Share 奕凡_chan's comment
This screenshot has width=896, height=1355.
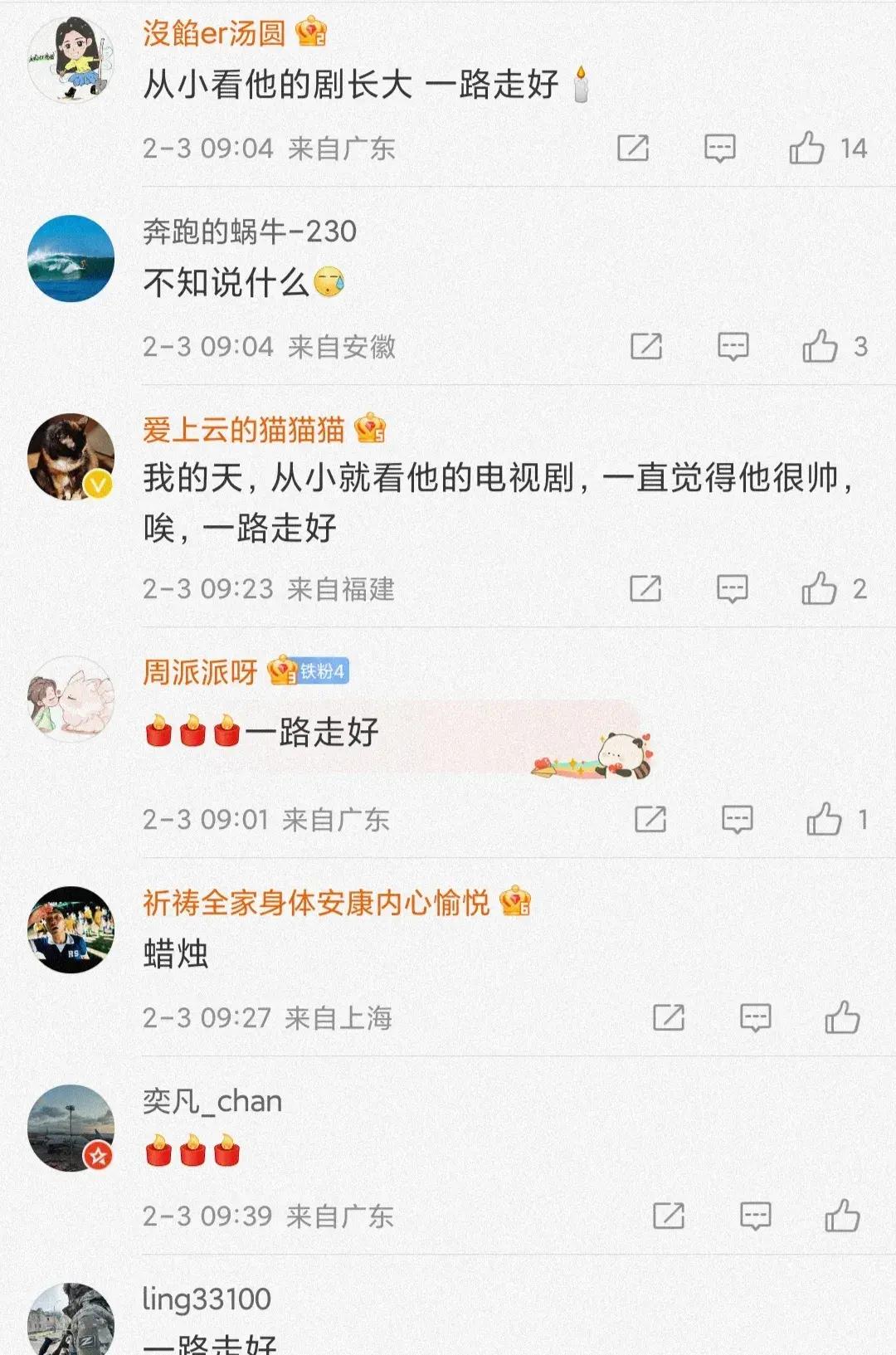click(x=669, y=1216)
